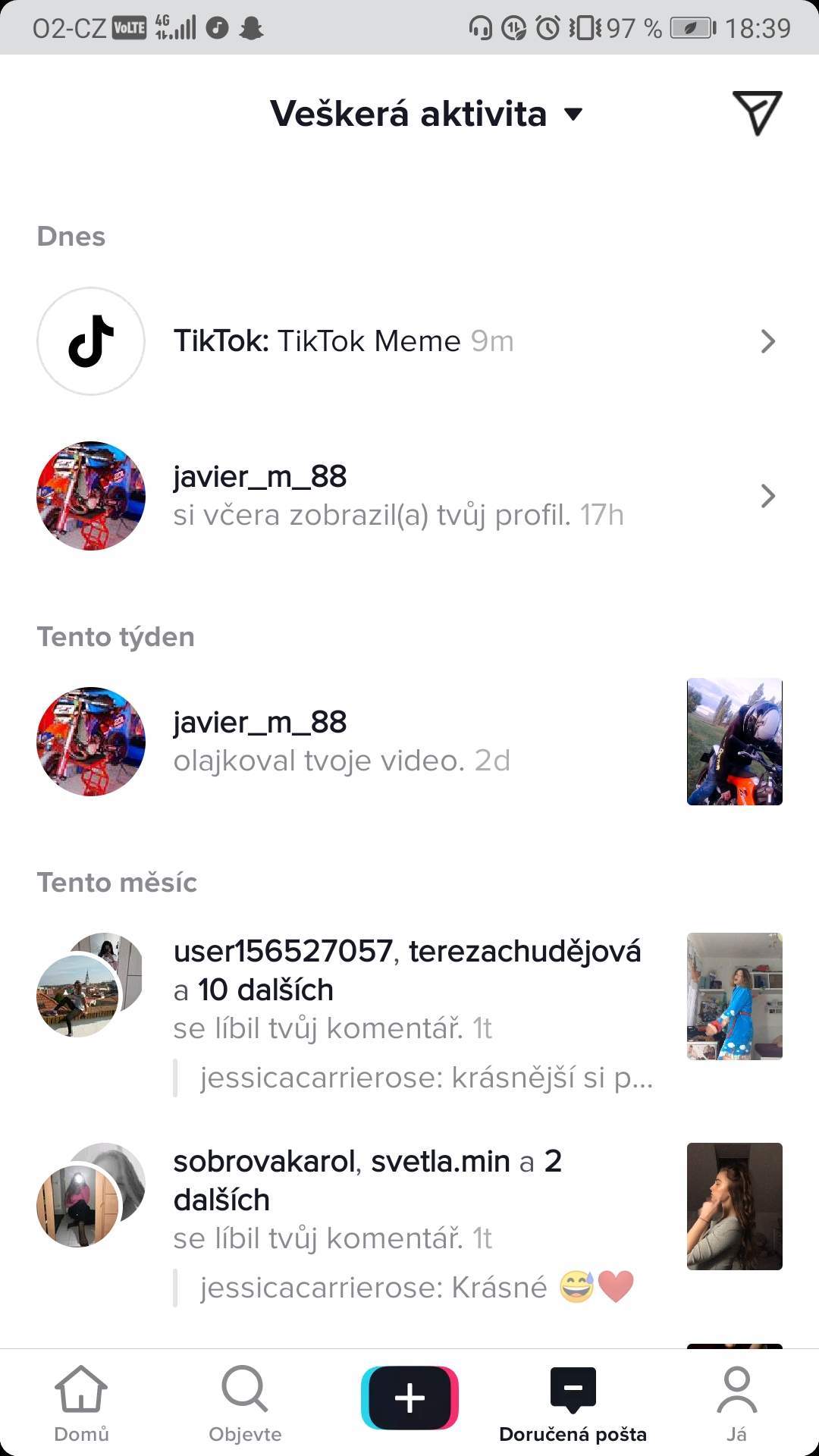Open the direct messages paper-plane icon
819x1456 pixels.
757,114
